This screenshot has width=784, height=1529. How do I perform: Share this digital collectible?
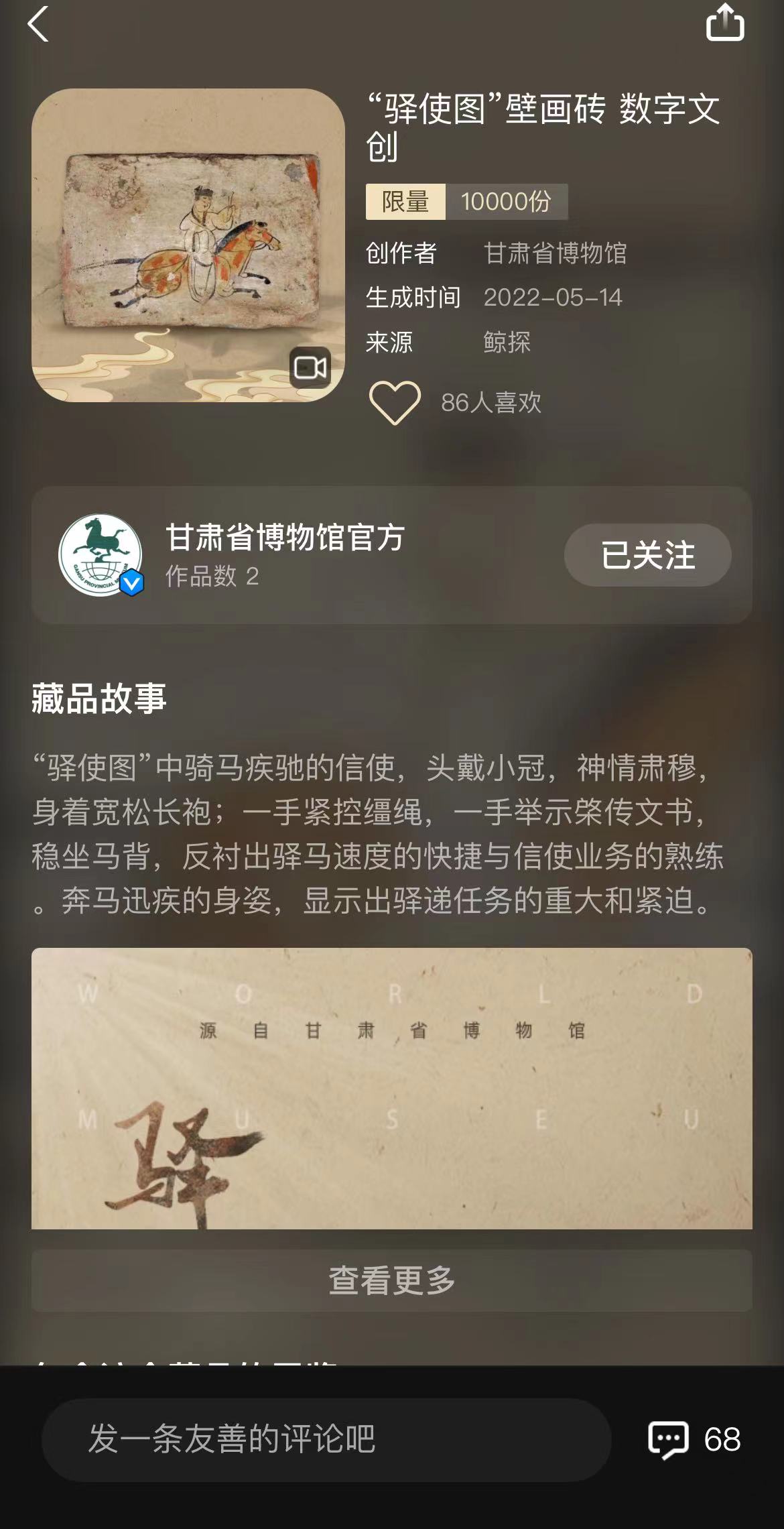[725, 23]
